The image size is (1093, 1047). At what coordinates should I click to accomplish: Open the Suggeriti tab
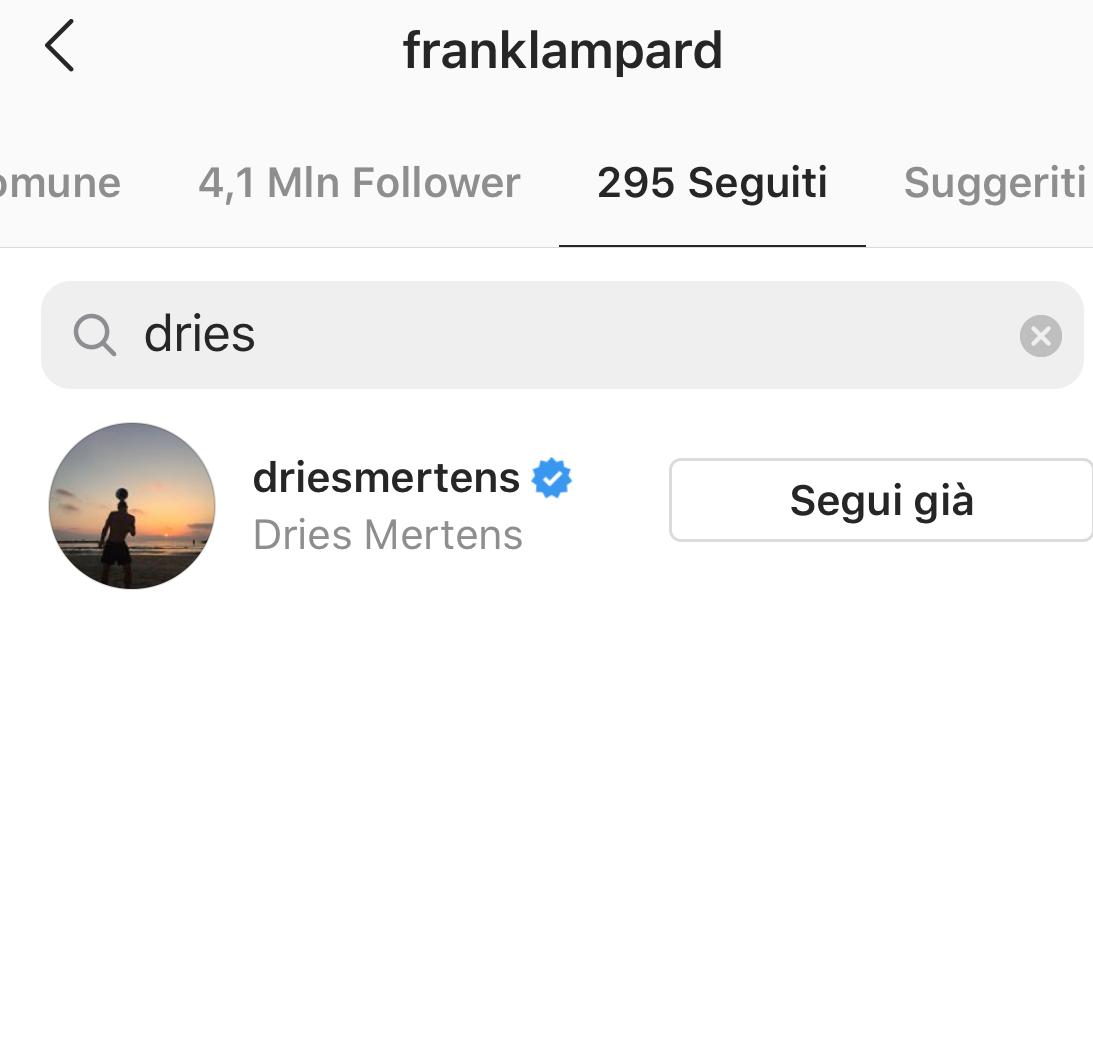click(994, 183)
